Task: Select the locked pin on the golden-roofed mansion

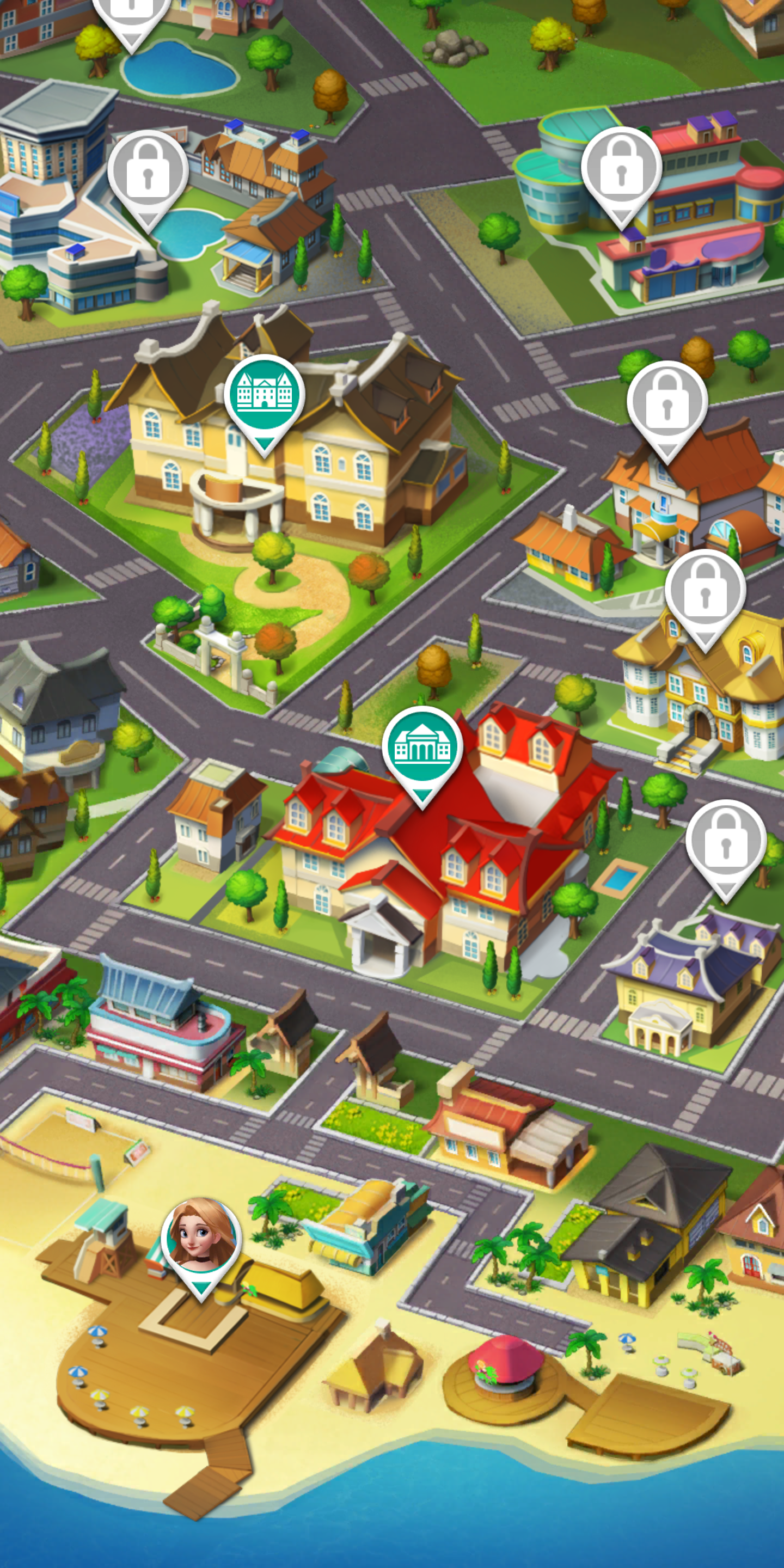Action: tap(705, 591)
